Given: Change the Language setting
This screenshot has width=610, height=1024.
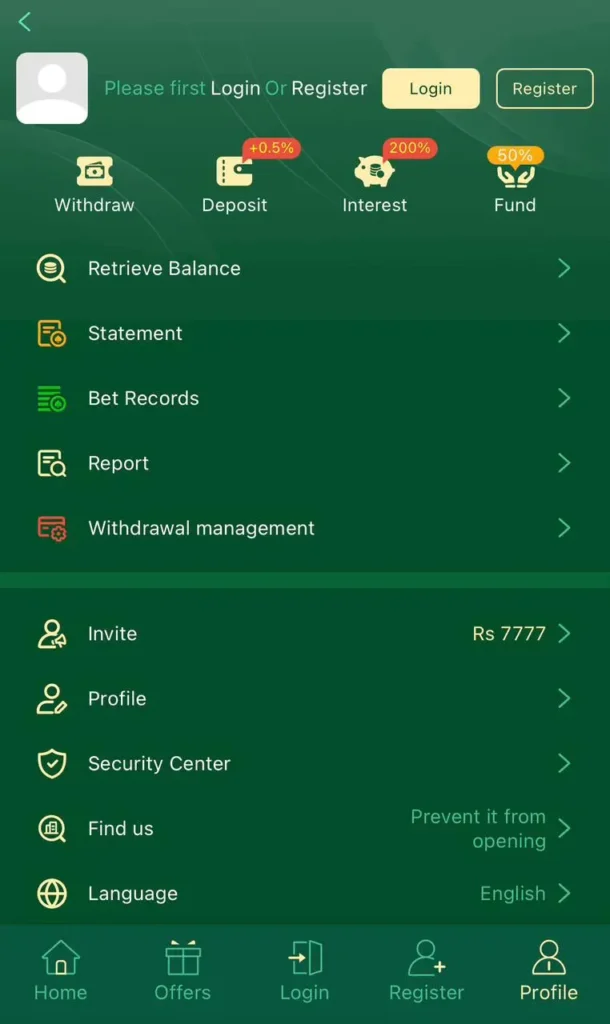Looking at the screenshot, I should click(304, 893).
